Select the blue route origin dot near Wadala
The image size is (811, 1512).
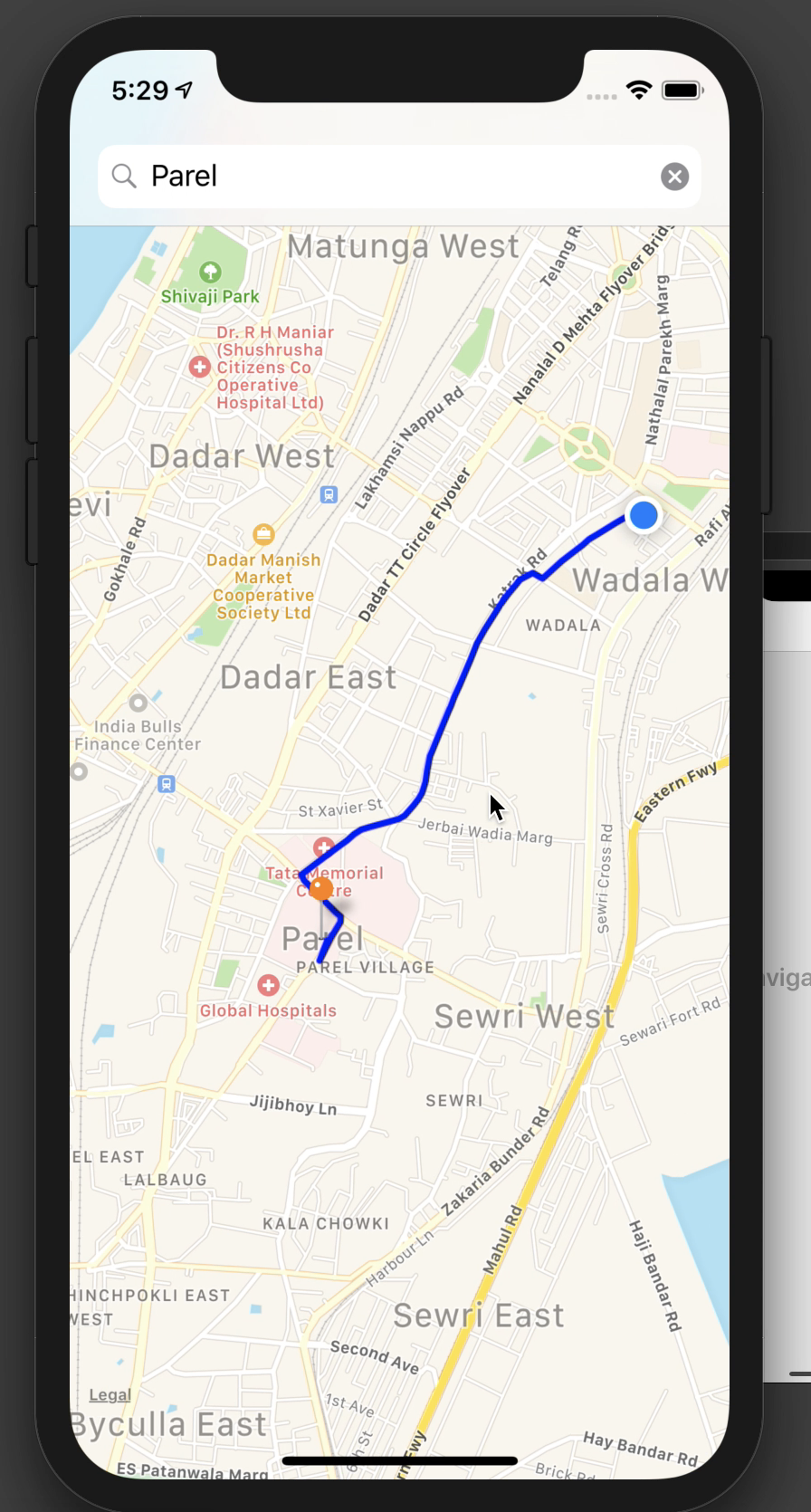click(643, 515)
